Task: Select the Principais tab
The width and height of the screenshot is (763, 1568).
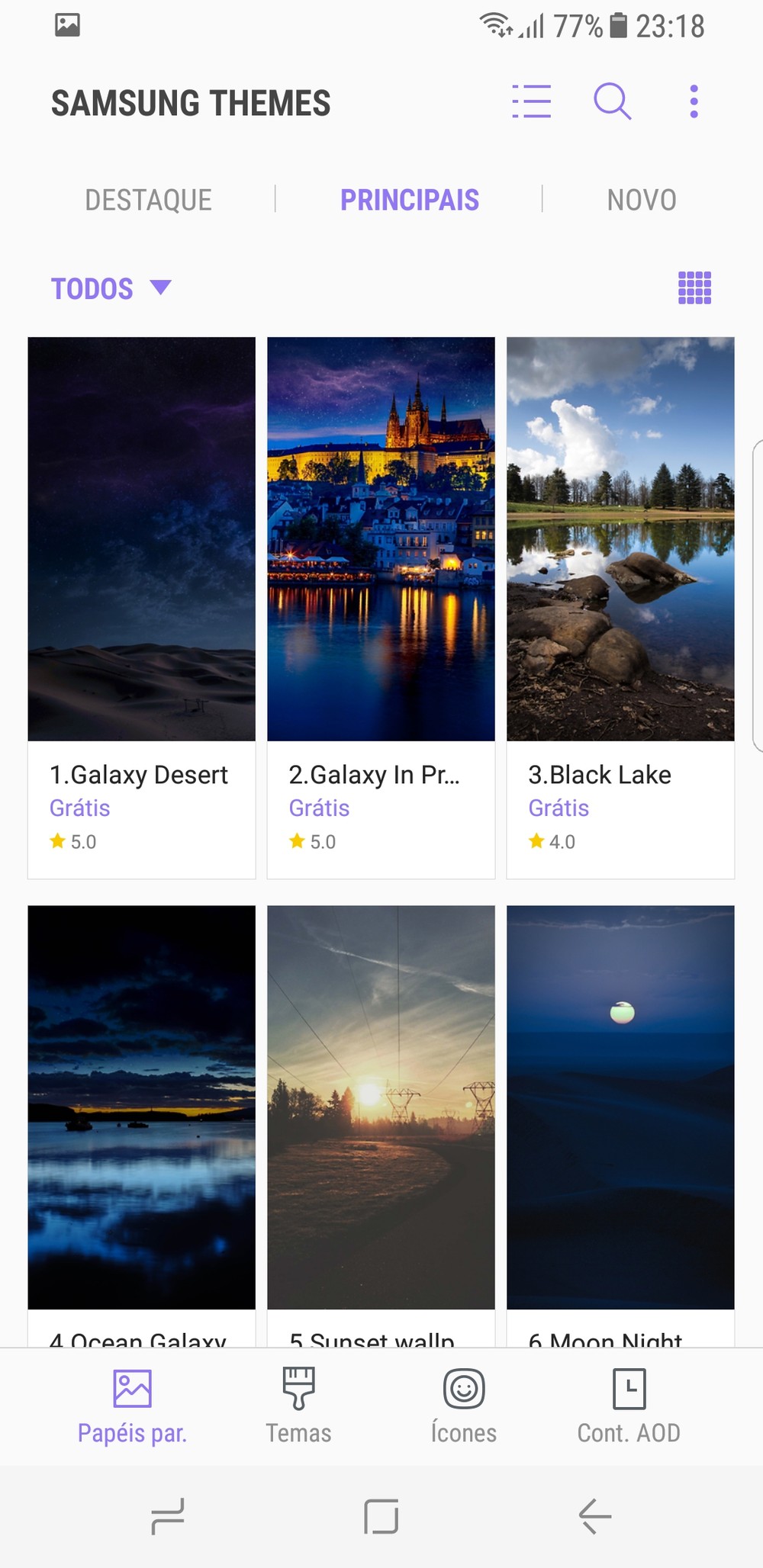Action: point(409,200)
